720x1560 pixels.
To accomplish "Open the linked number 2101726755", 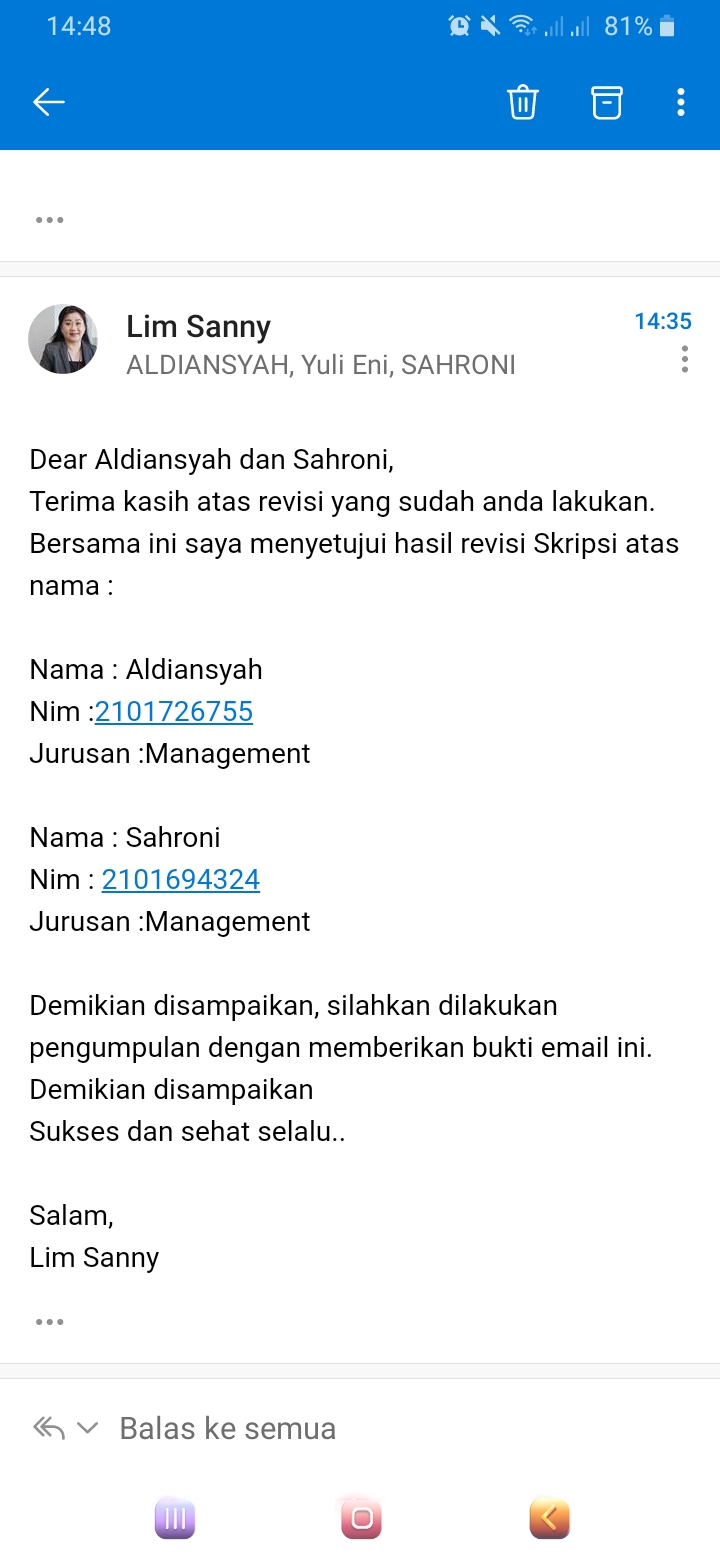I will point(174,711).
